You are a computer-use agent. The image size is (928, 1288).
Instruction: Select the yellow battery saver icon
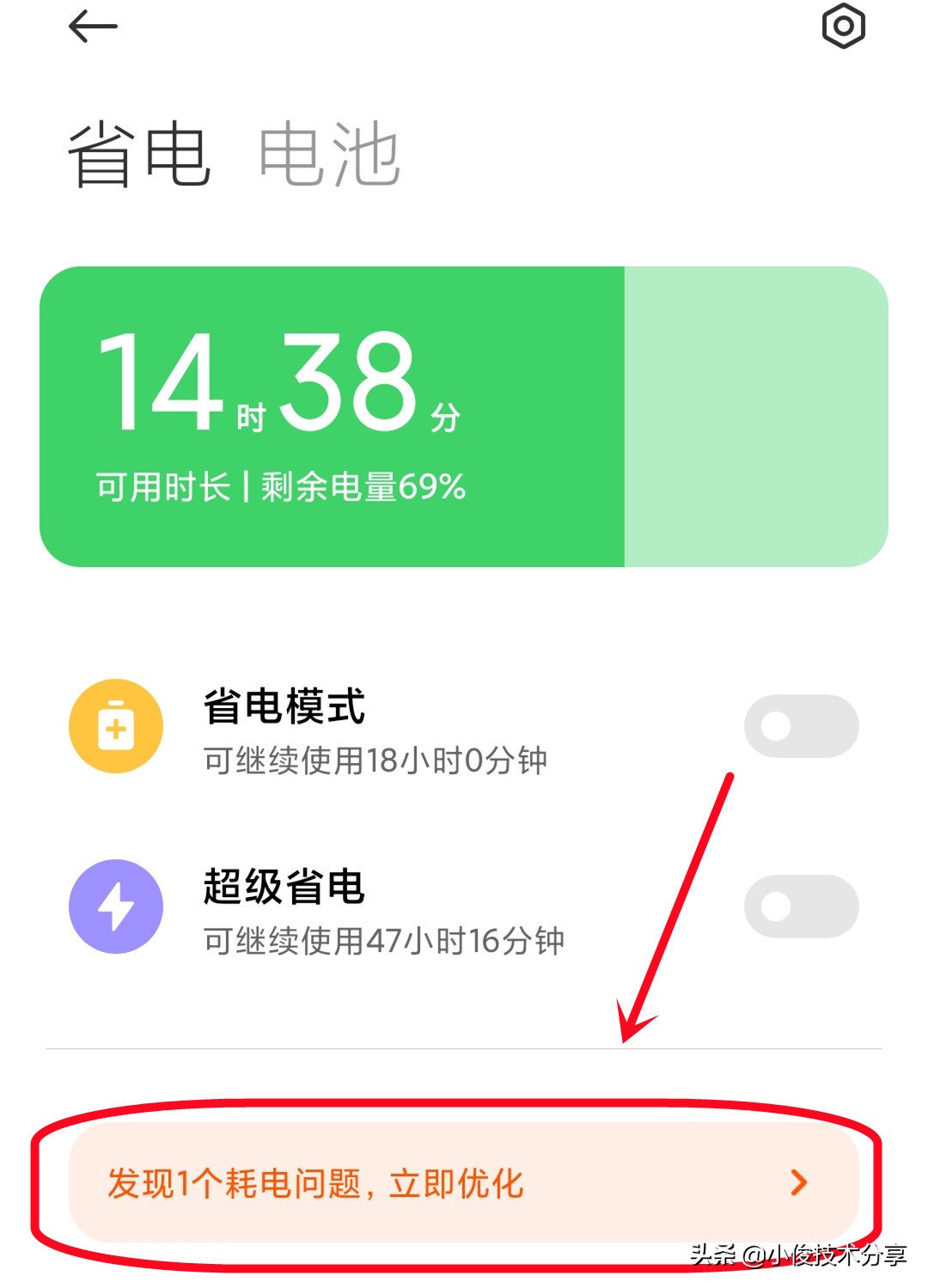tap(116, 726)
